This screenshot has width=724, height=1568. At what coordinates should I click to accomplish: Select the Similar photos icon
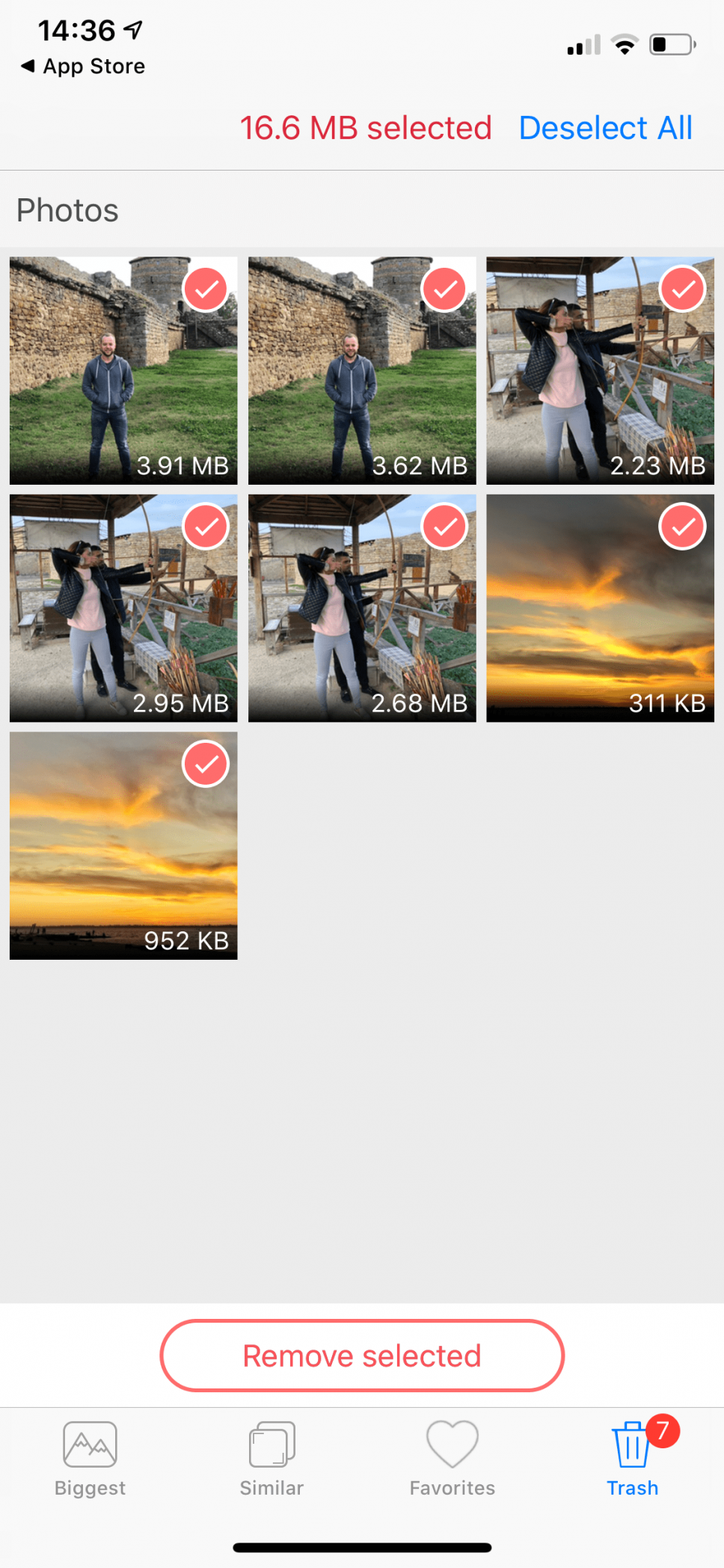271,1443
